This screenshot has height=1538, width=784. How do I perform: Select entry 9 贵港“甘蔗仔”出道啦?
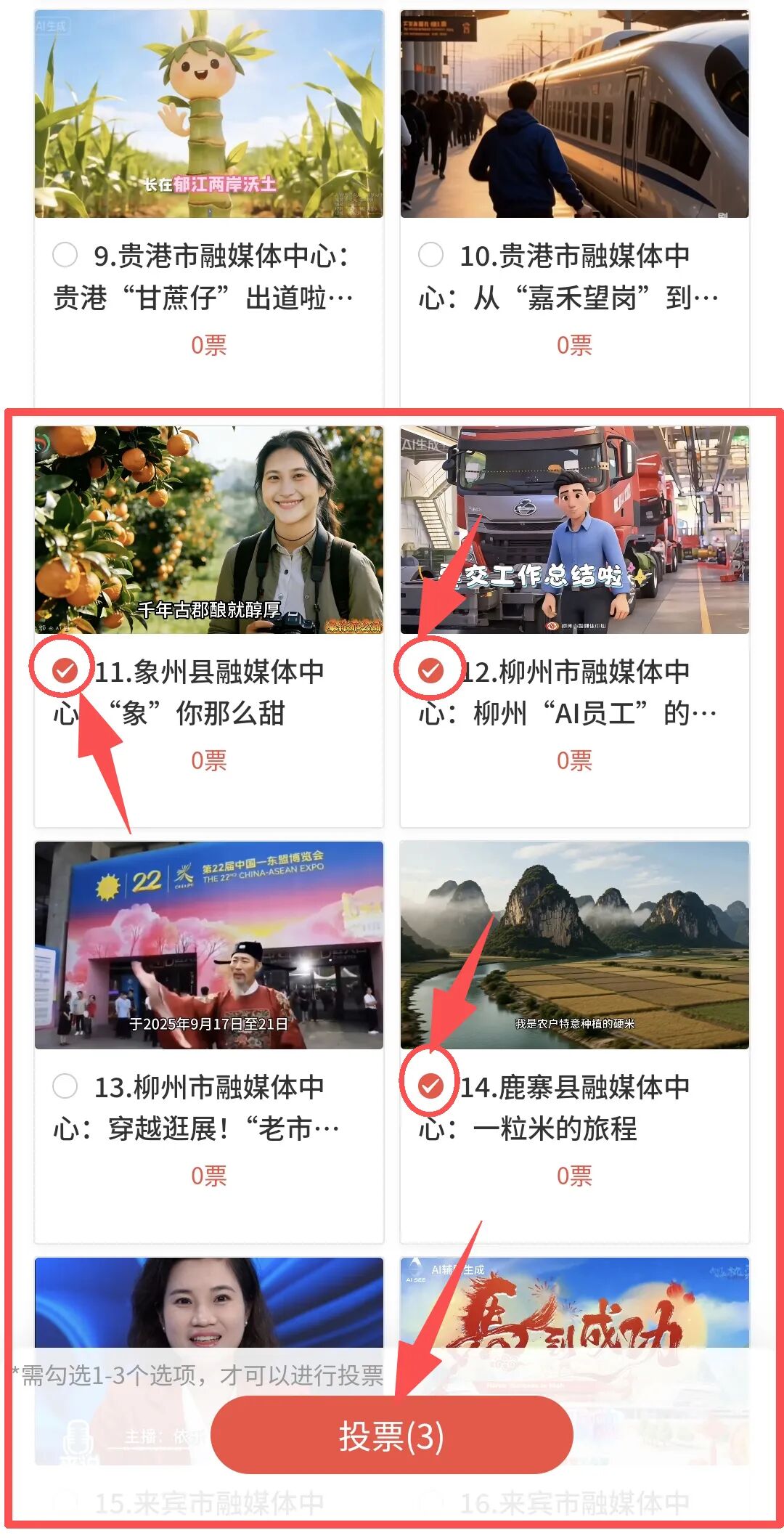[x=65, y=255]
